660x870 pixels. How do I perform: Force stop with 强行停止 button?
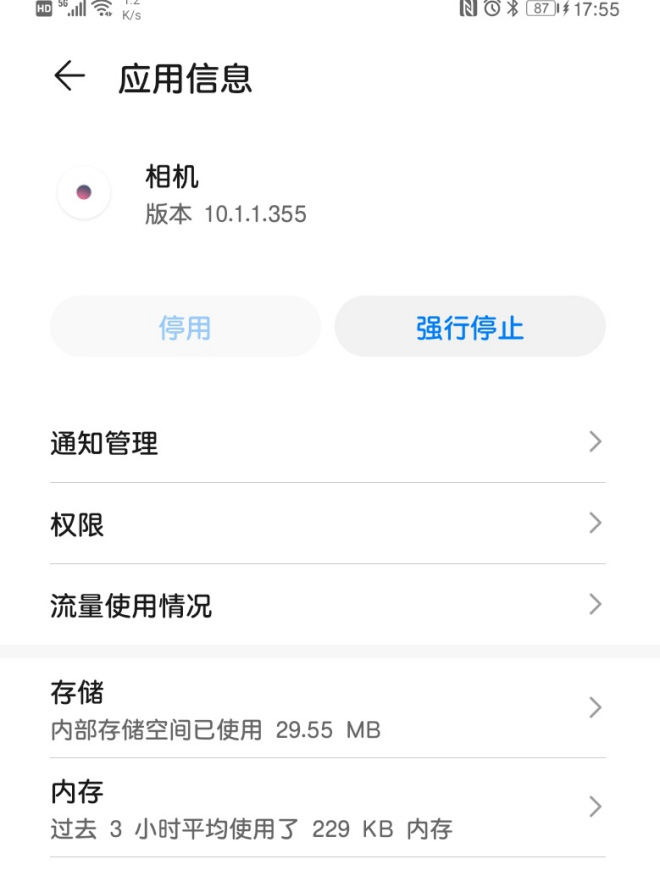470,327
